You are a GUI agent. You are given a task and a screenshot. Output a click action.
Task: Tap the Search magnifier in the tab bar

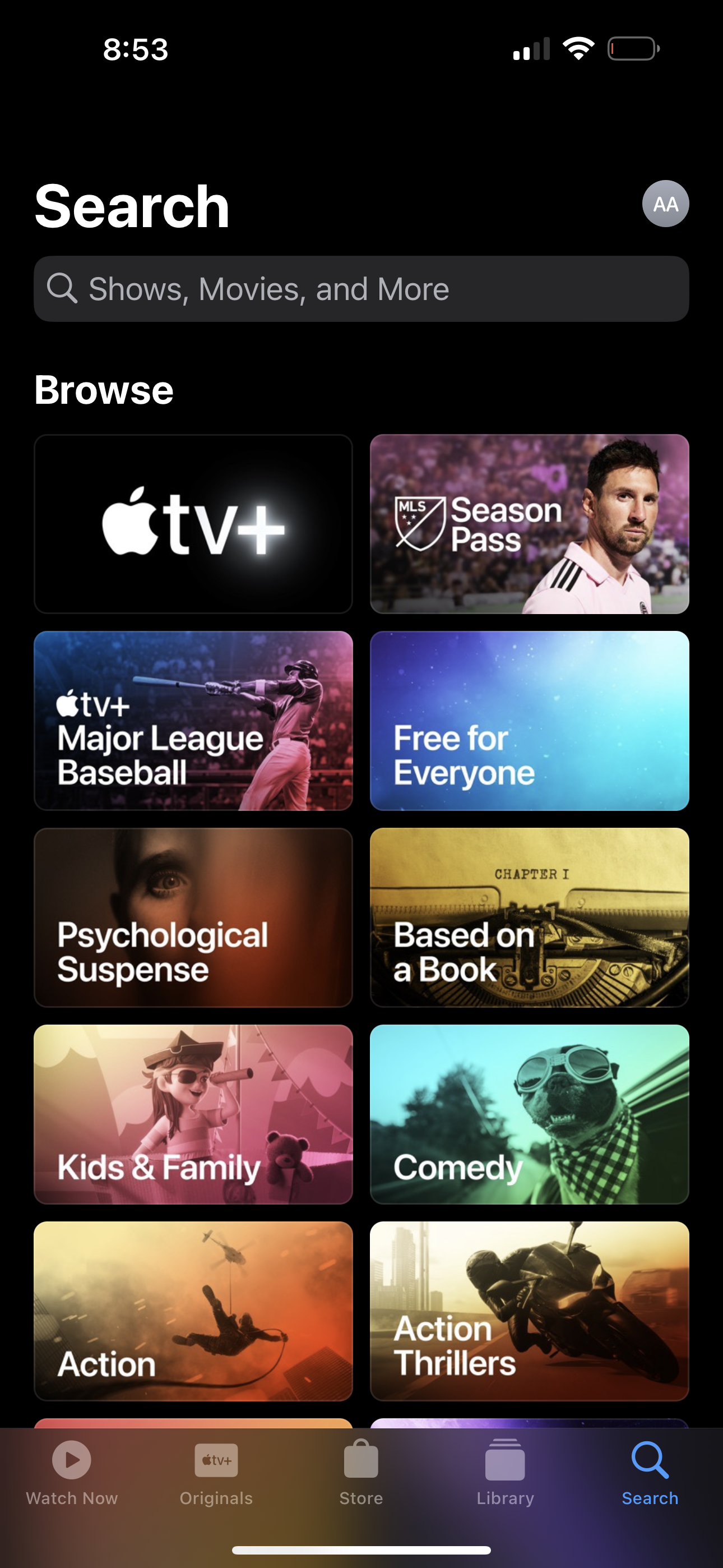point(650,1459)
